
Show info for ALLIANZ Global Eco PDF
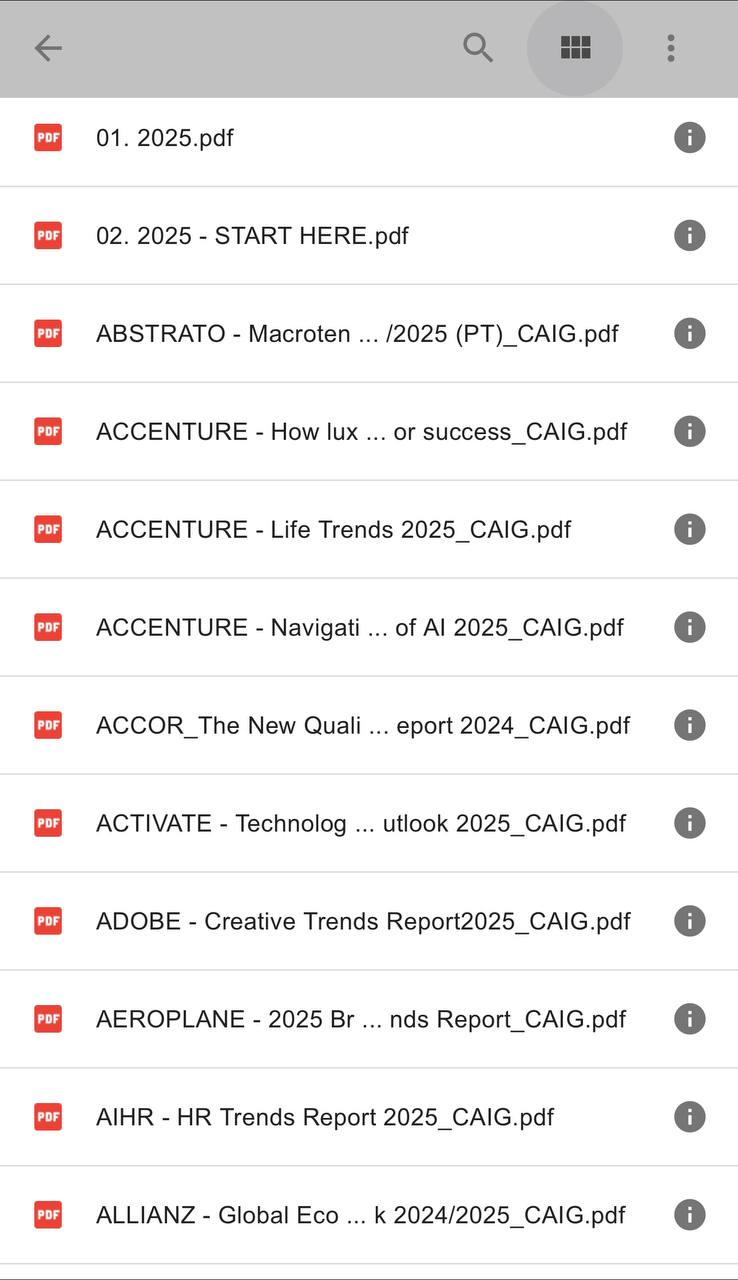pyautogui.click(x=689, y=1216)
